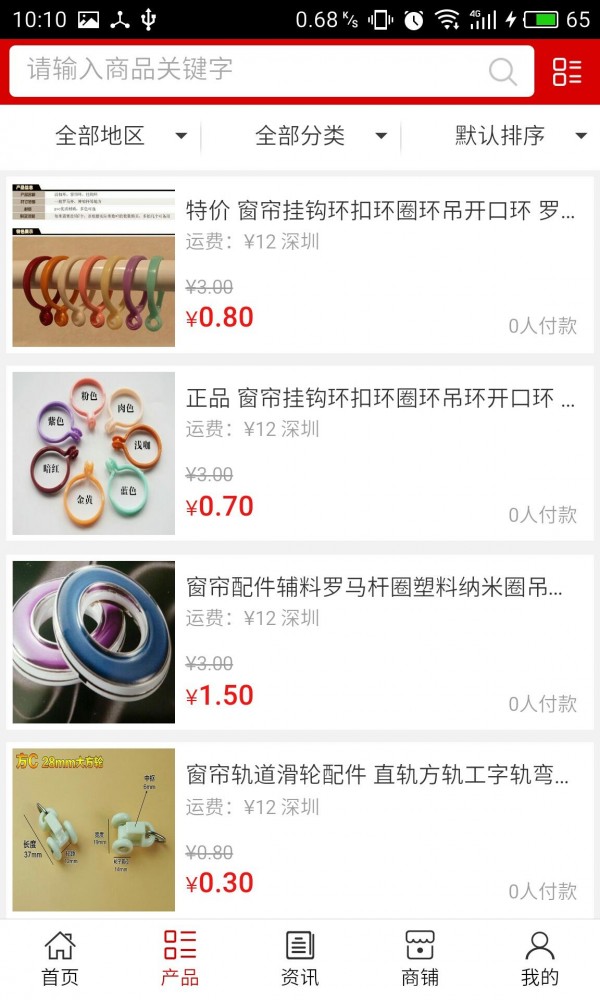
Task: Open the red list menu icon
Action: 567,71
